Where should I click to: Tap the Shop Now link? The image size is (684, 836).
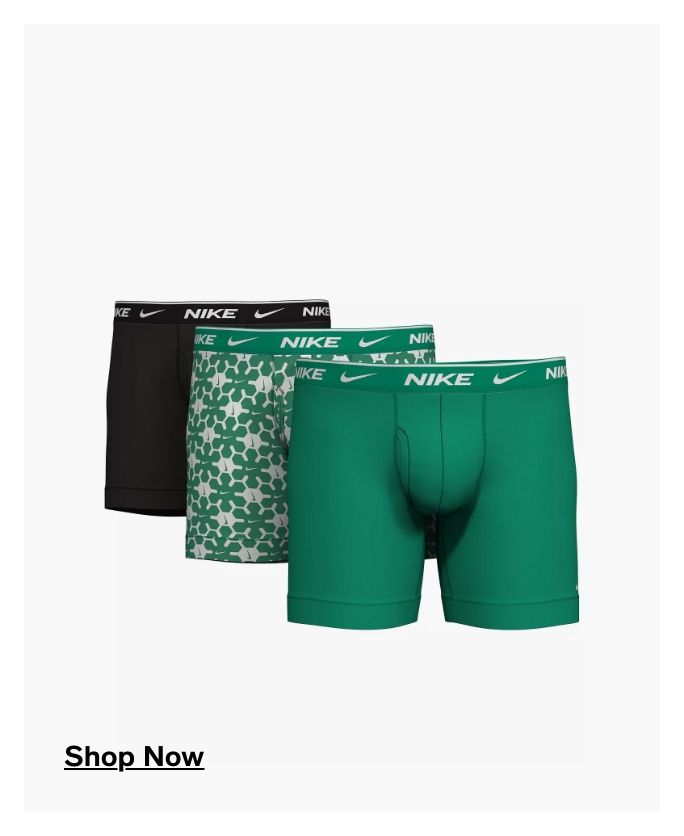click(134, 757)
